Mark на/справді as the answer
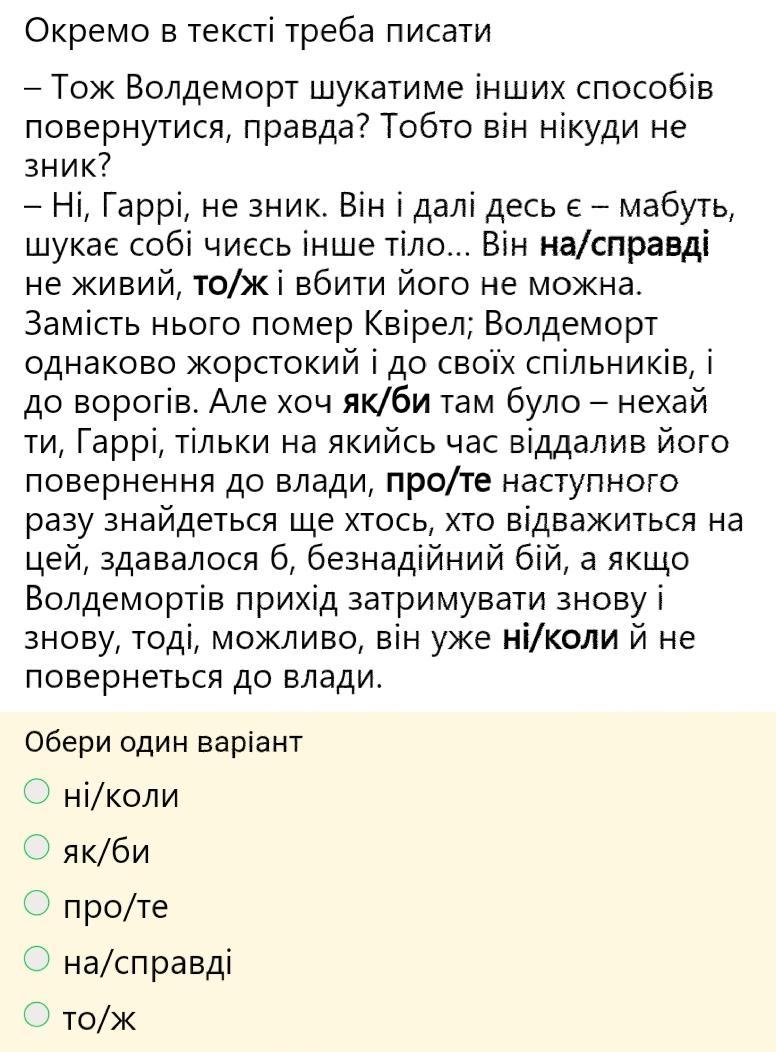776x1052 pixels. click(x=37, y=960)
